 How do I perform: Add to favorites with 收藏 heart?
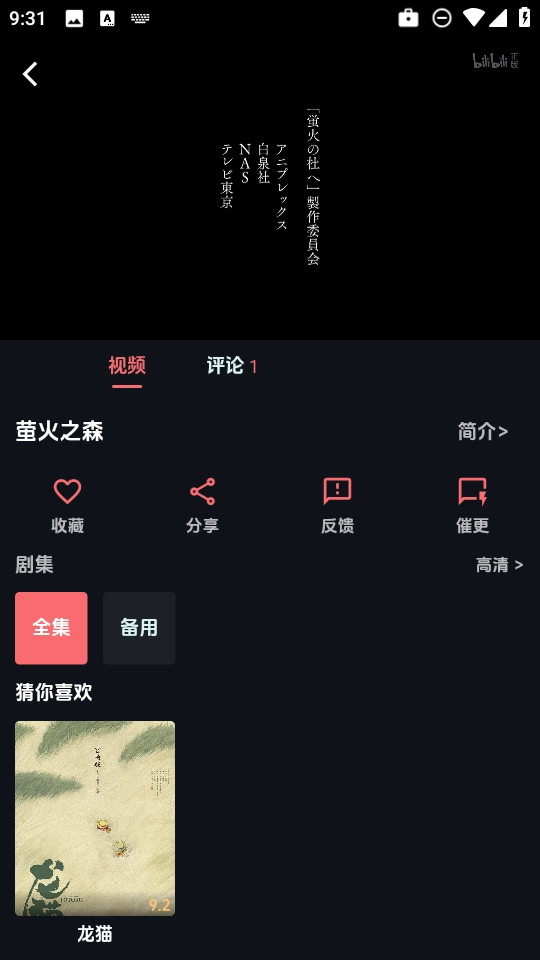[67, 506]
